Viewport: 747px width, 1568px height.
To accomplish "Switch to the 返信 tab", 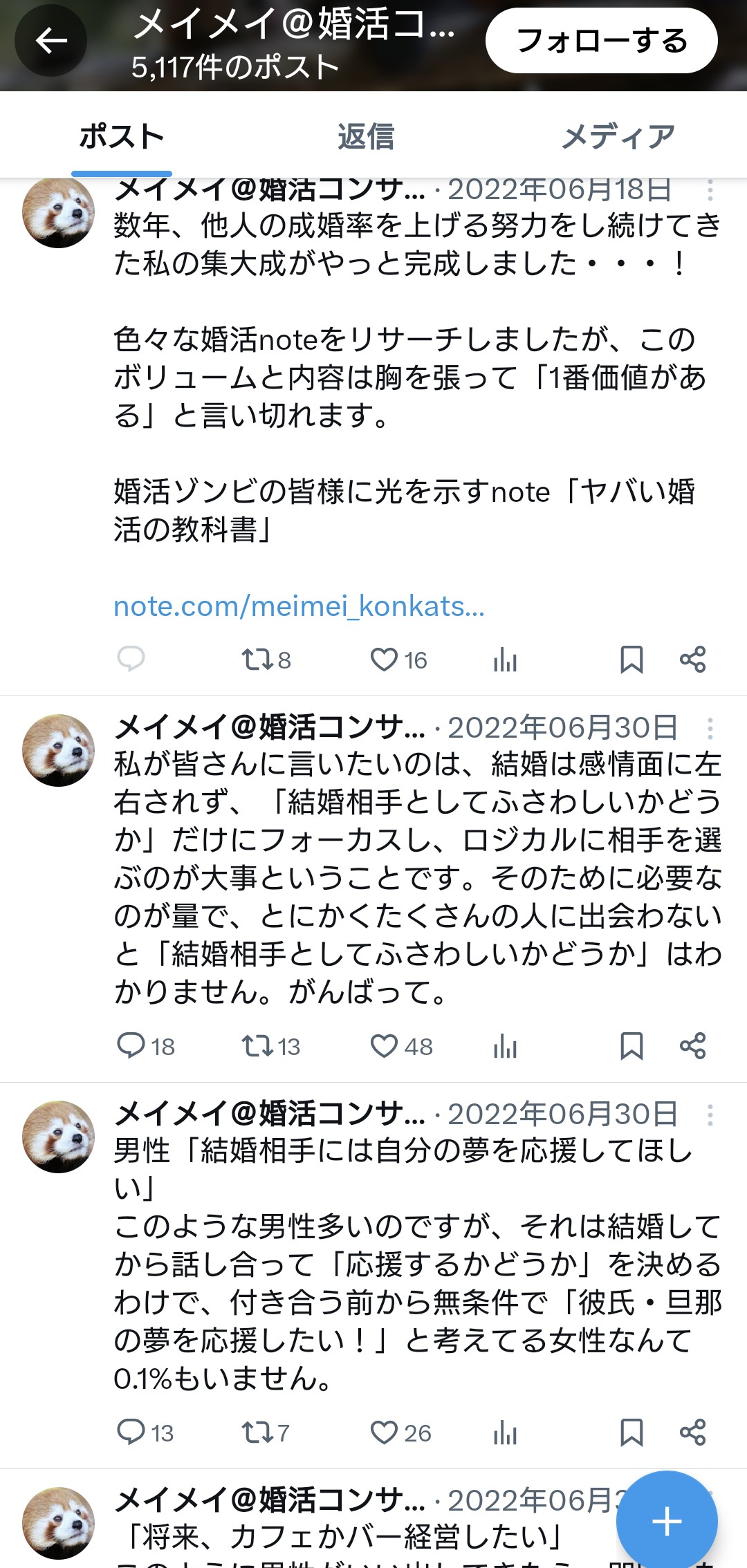I will coord(366,136).
